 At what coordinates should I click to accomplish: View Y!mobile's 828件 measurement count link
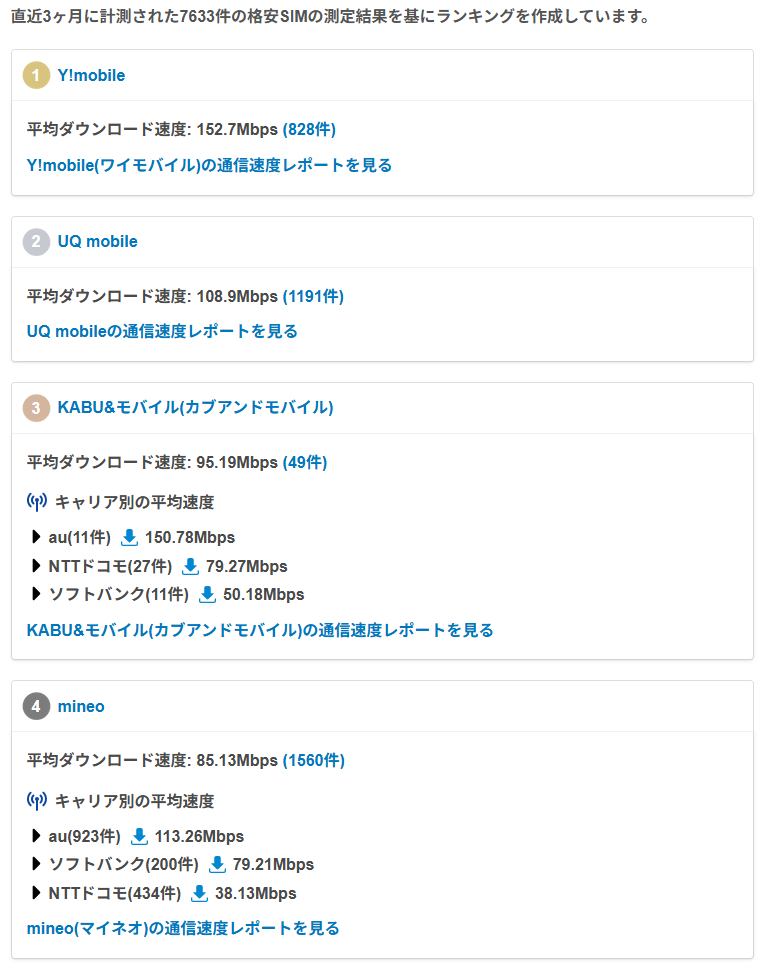[x=309, y=129]
